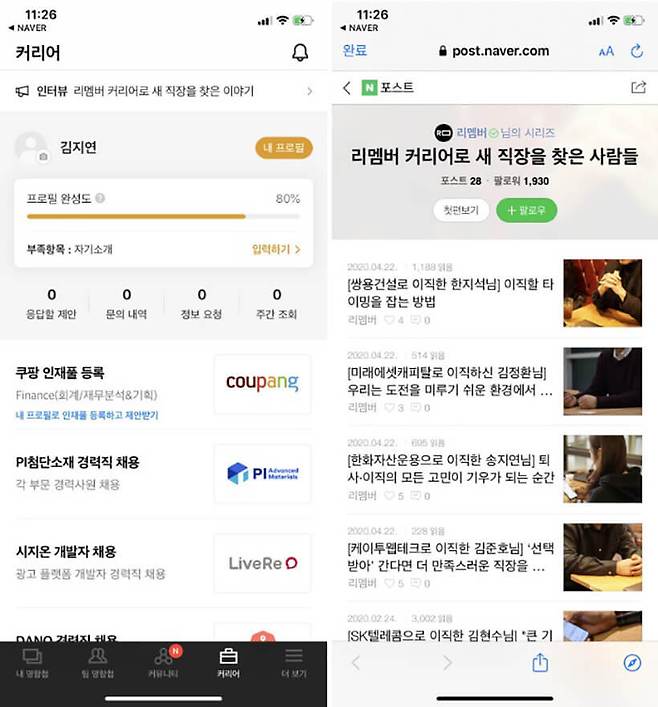Open in Safari with the compass icon
Image resolution: width=658 pixels, height=707 pixels.
[x=632, y=662]
